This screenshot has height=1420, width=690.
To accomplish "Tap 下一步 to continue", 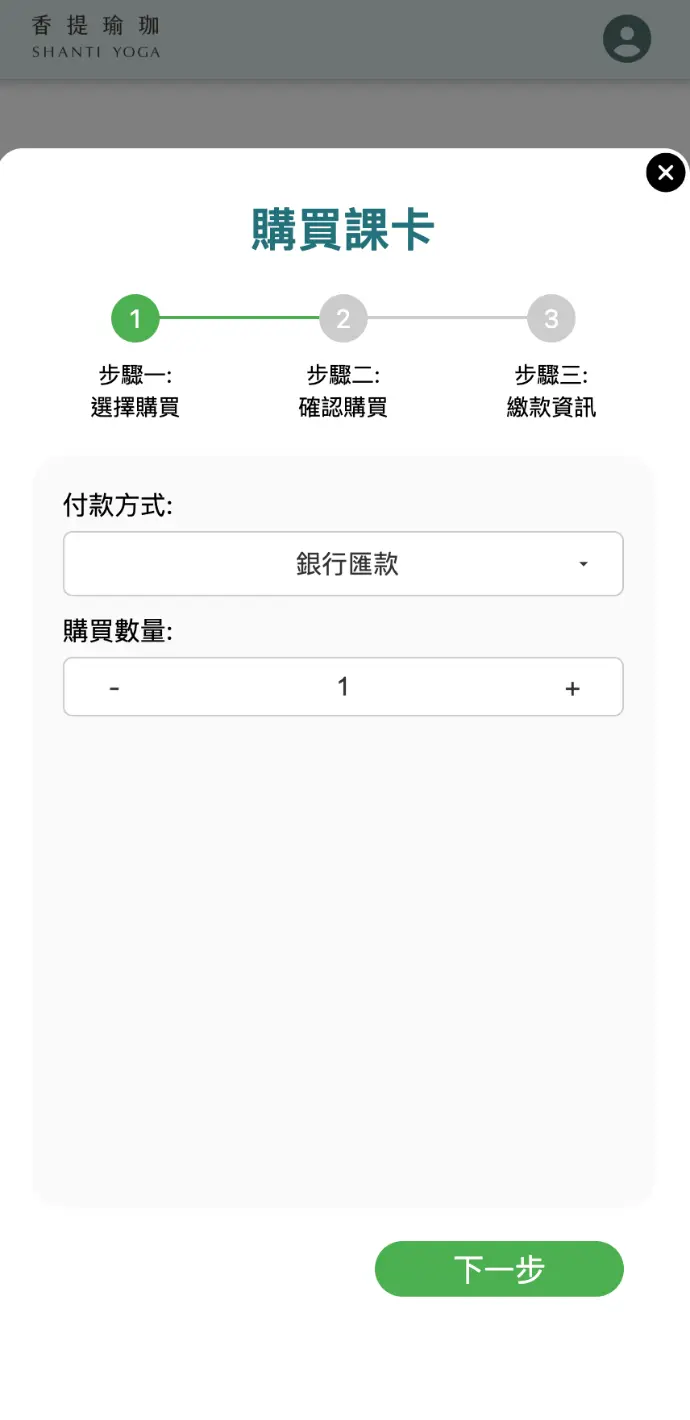I will [499, 1269].
